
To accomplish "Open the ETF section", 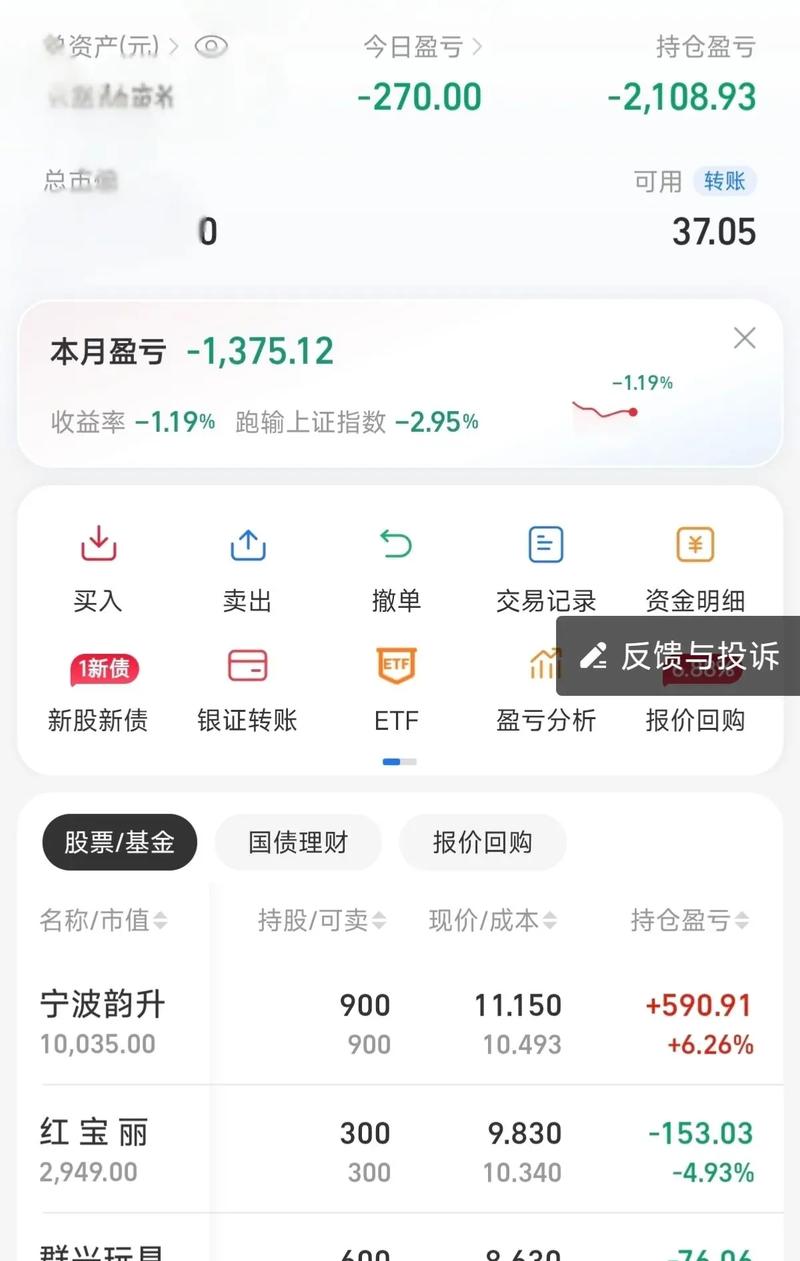I will pyautogui.click(x=396, y=686).
